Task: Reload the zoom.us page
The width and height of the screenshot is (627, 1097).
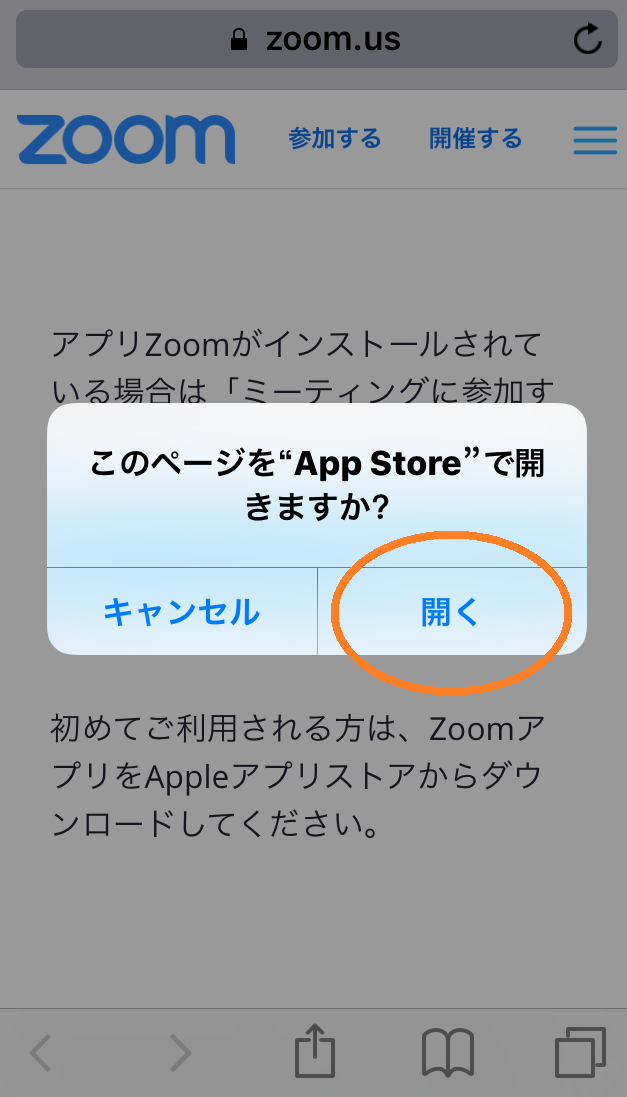Action: pyautogui.click(x=587, y=39)
